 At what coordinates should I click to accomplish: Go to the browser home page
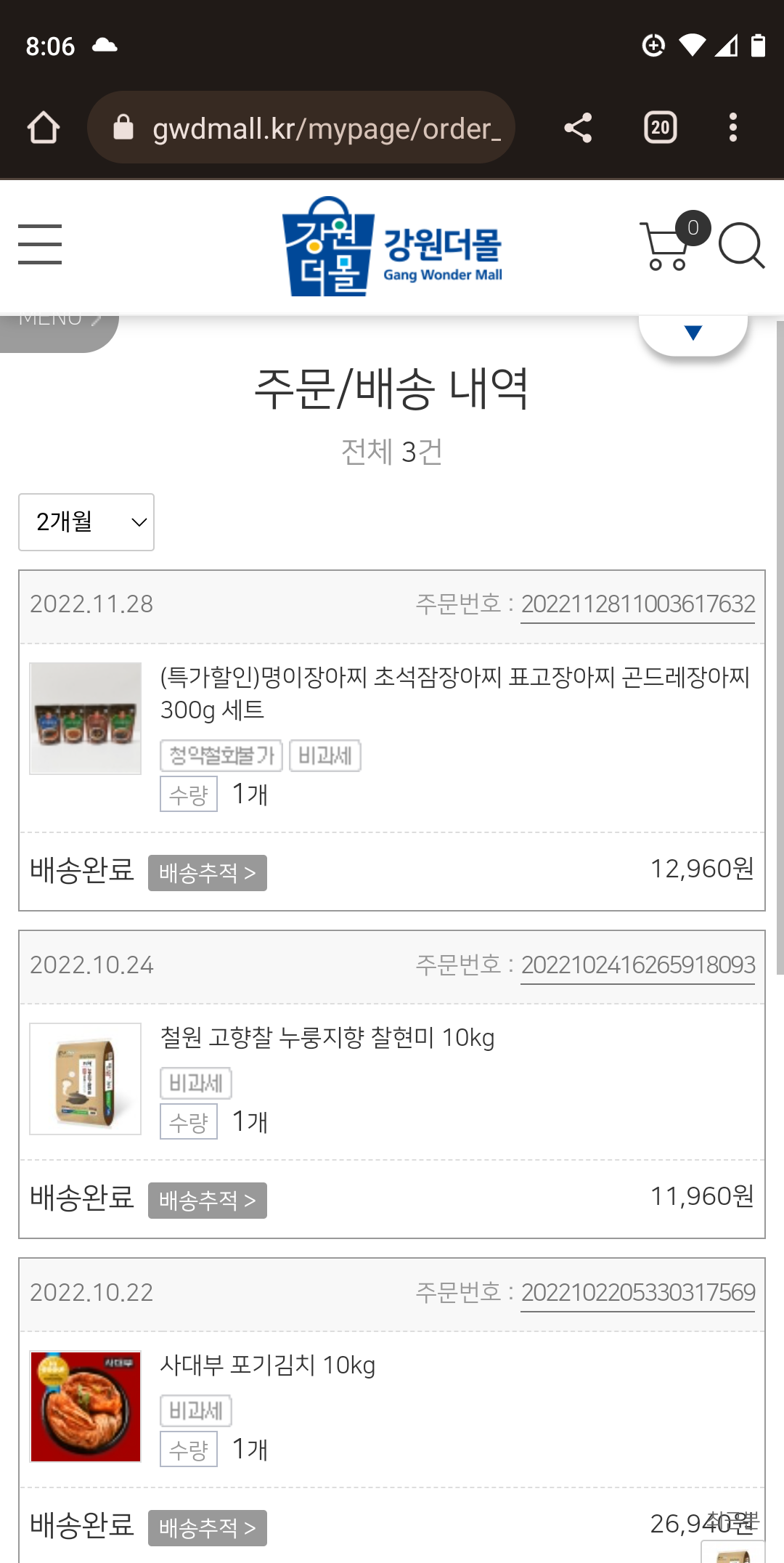point(44,128)
